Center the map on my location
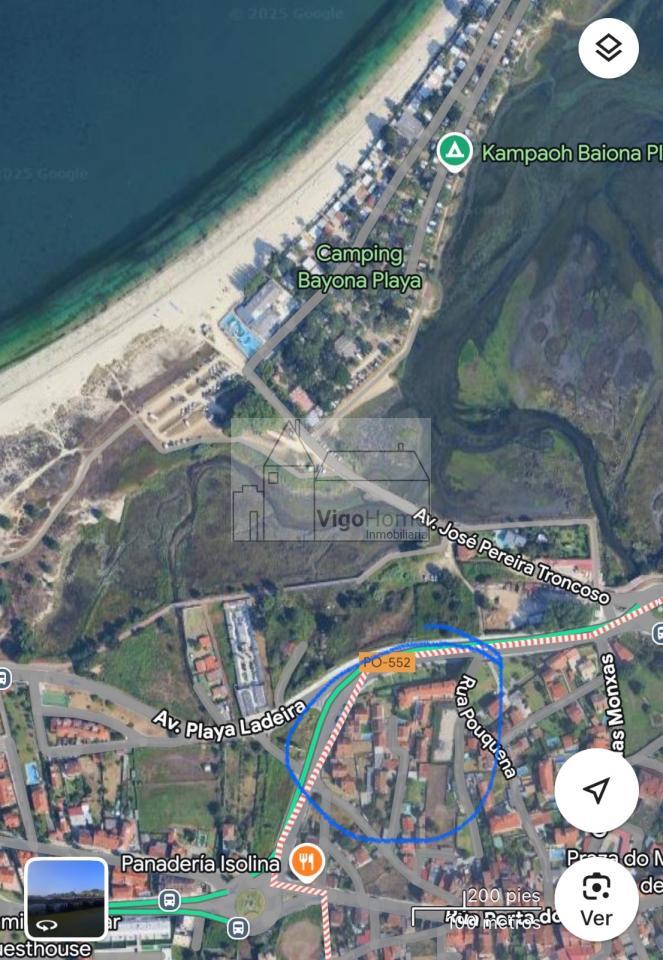This screenshot has width=663, height=960. [597, 790]
